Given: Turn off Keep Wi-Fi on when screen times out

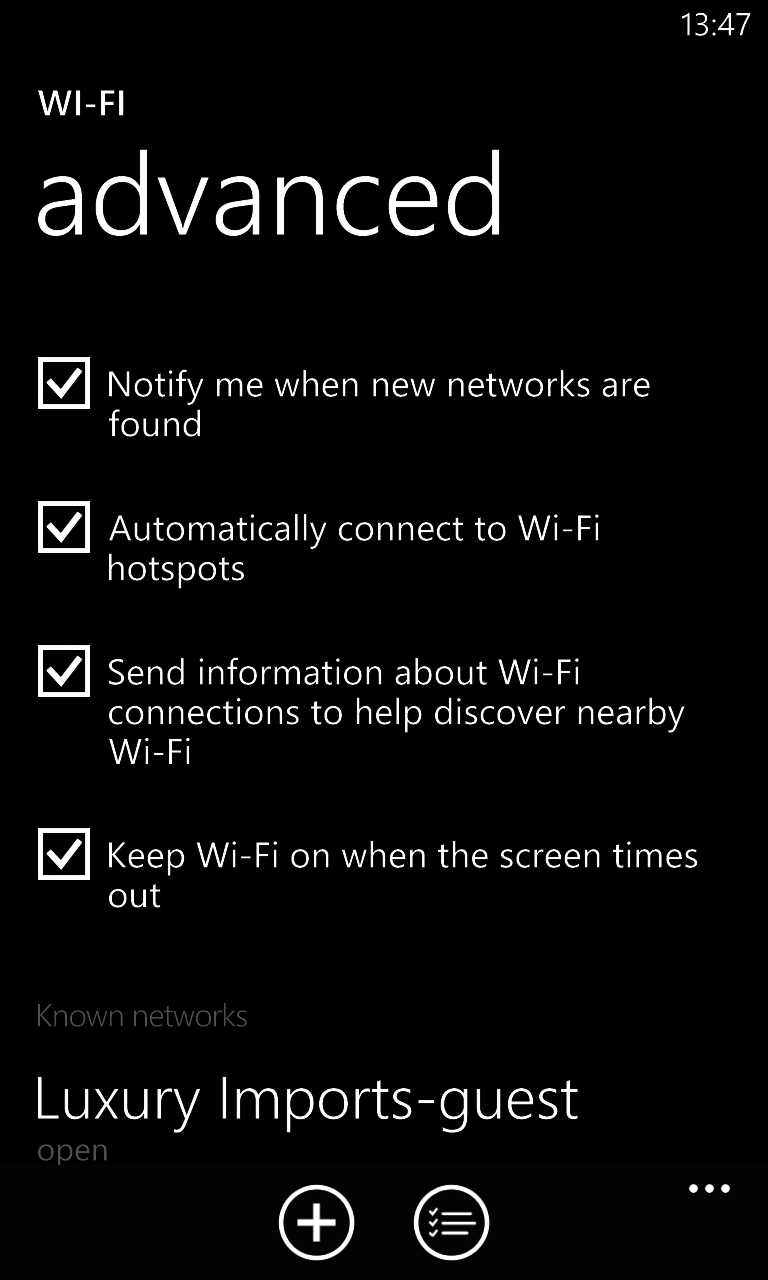Looking at the screenshot, I should pos(64,854).
